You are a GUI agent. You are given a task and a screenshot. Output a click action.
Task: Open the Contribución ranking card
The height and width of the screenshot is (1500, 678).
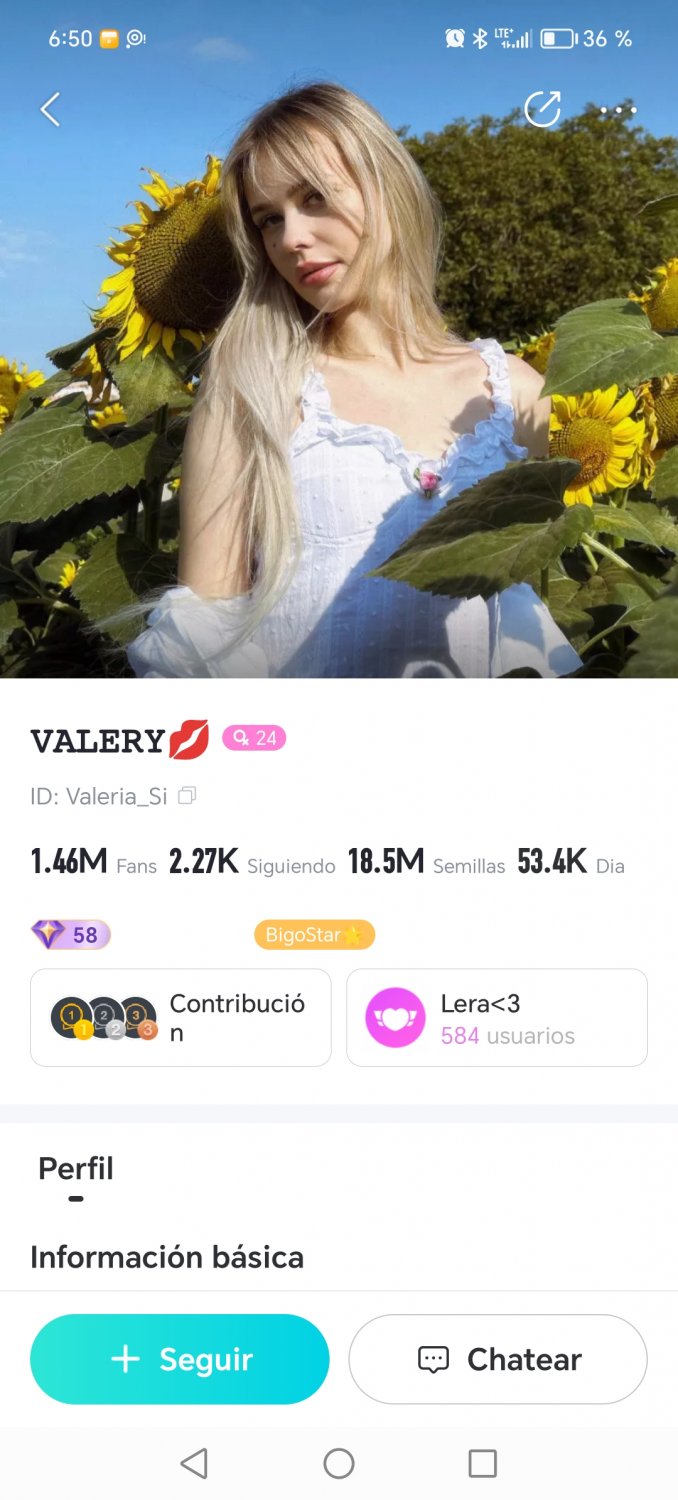click(181, 1017)
